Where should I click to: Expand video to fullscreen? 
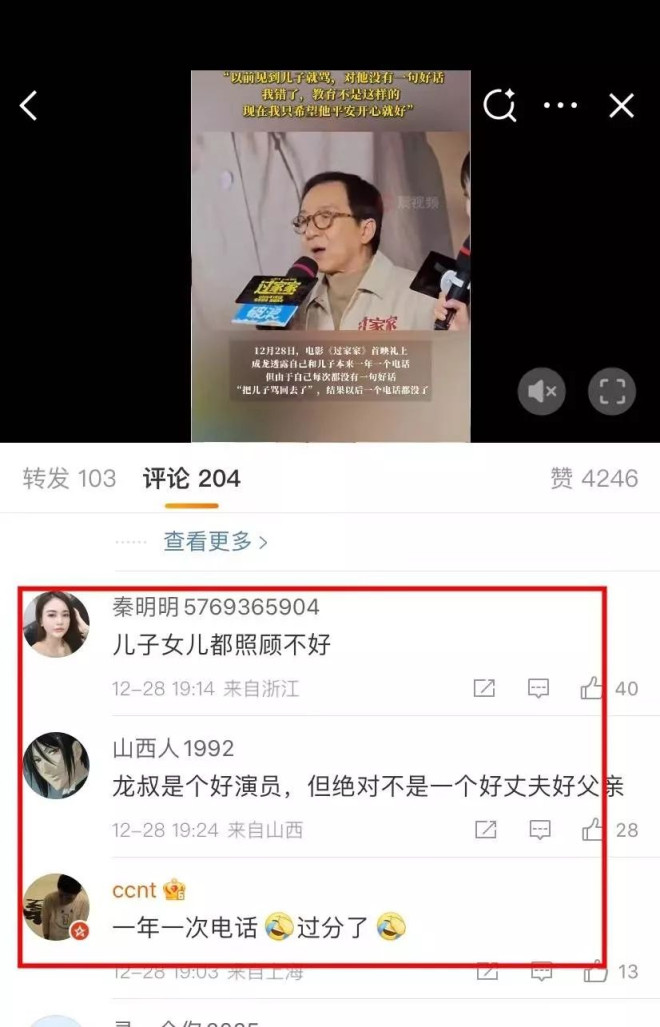click(611, 390)
